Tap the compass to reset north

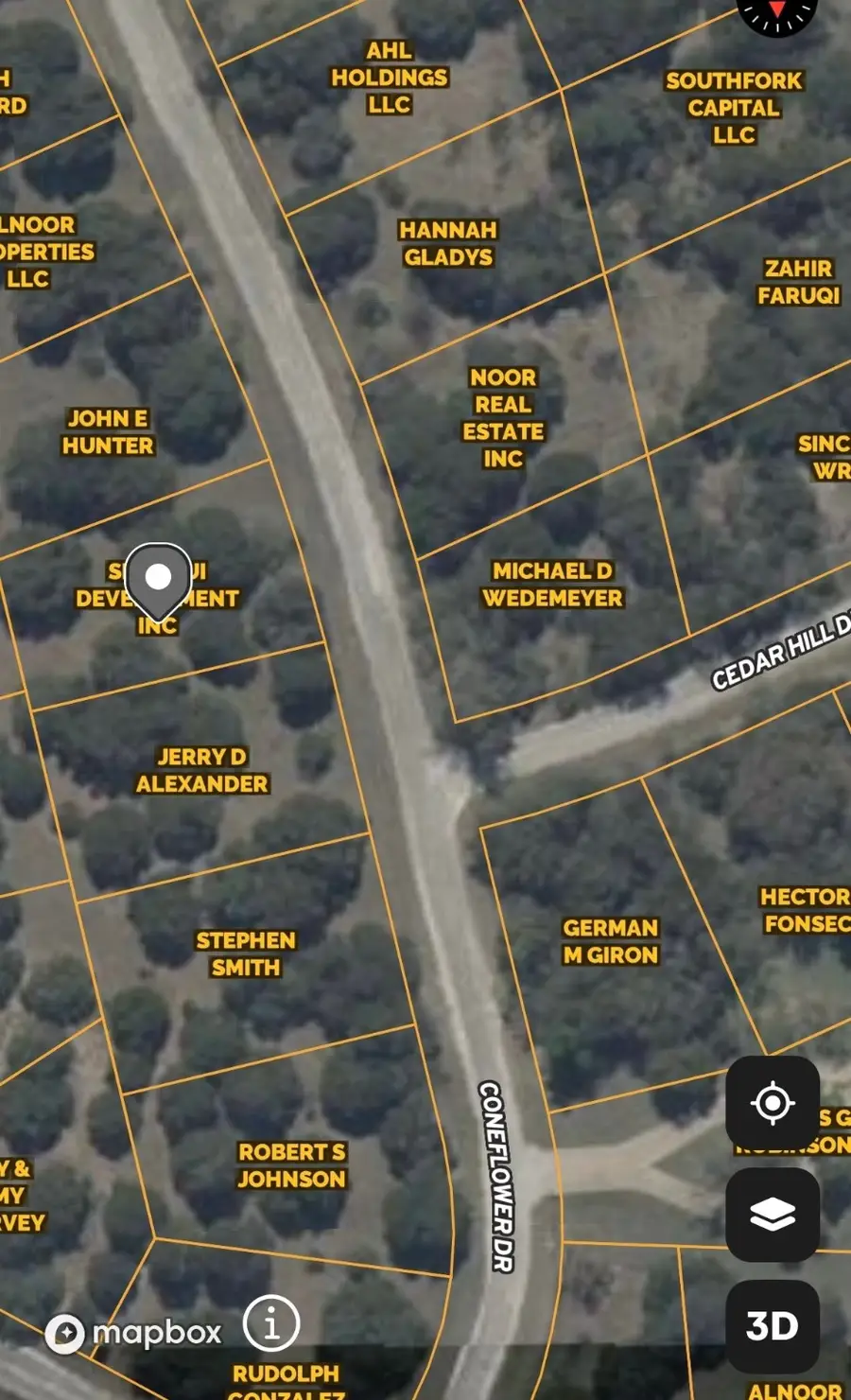777,11
